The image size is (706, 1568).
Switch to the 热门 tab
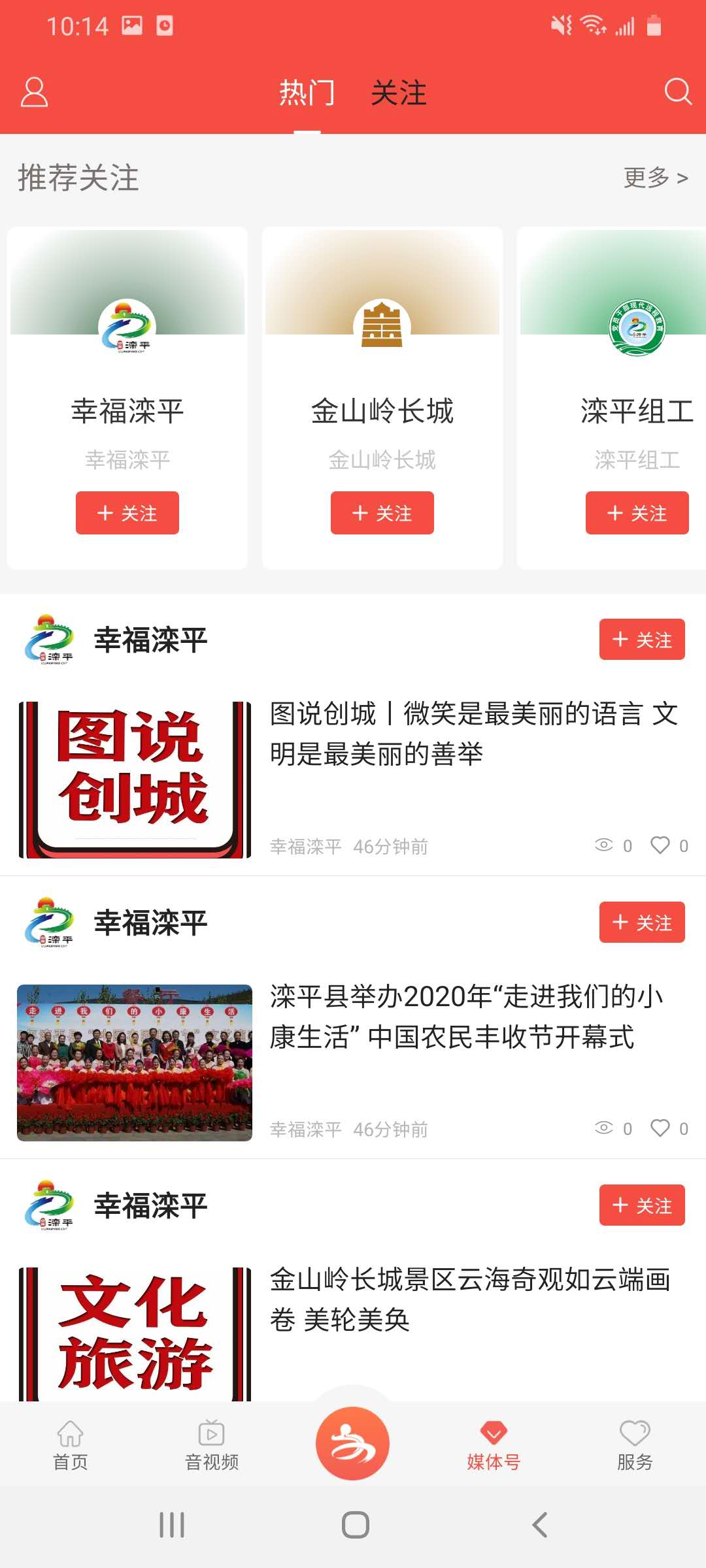pos(307,91)
